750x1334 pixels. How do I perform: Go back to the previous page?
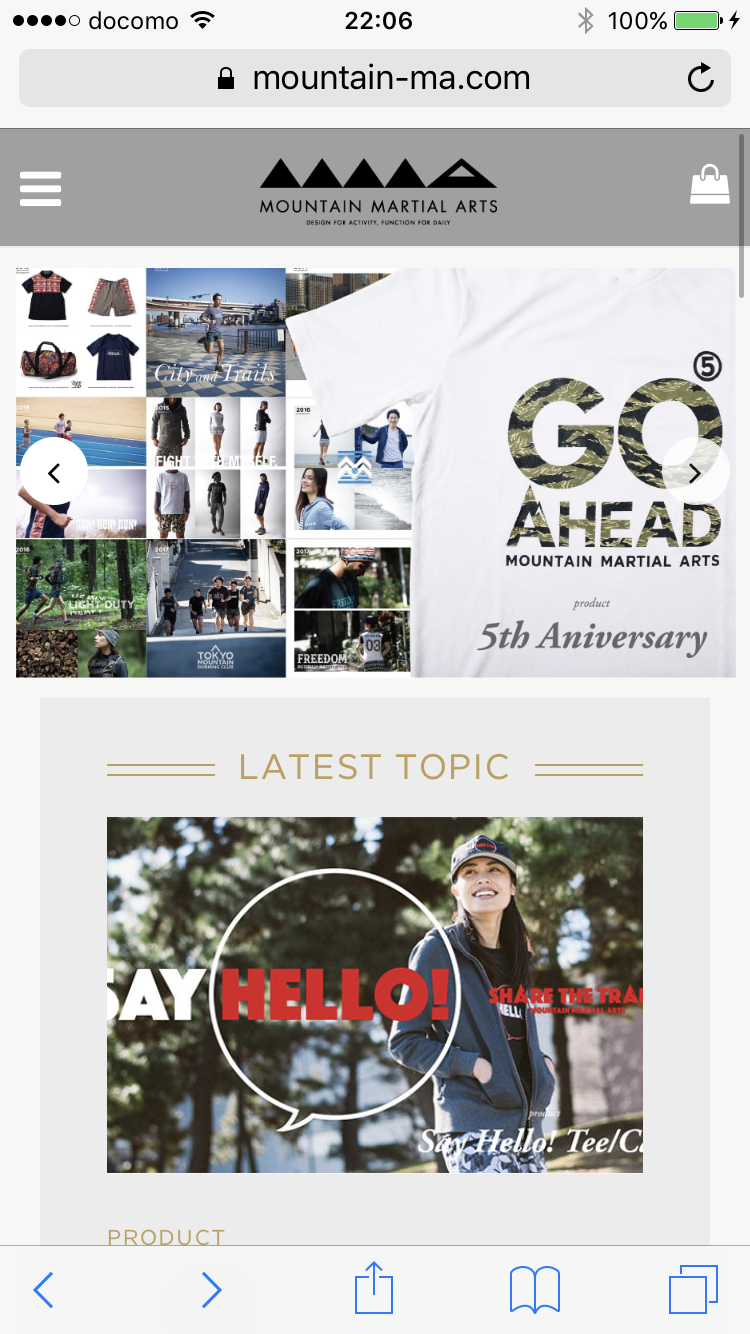click(x=43, y=1290)
